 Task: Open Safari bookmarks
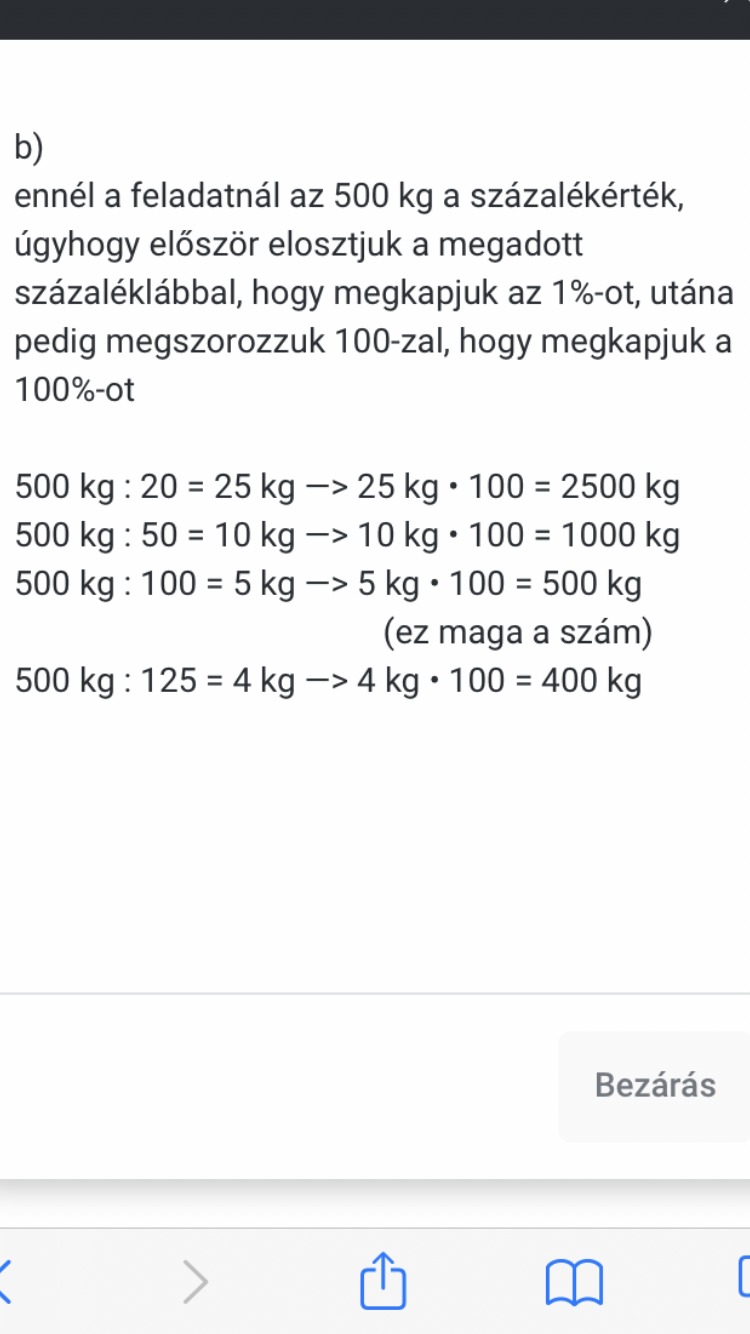(x=574, y=1282)
